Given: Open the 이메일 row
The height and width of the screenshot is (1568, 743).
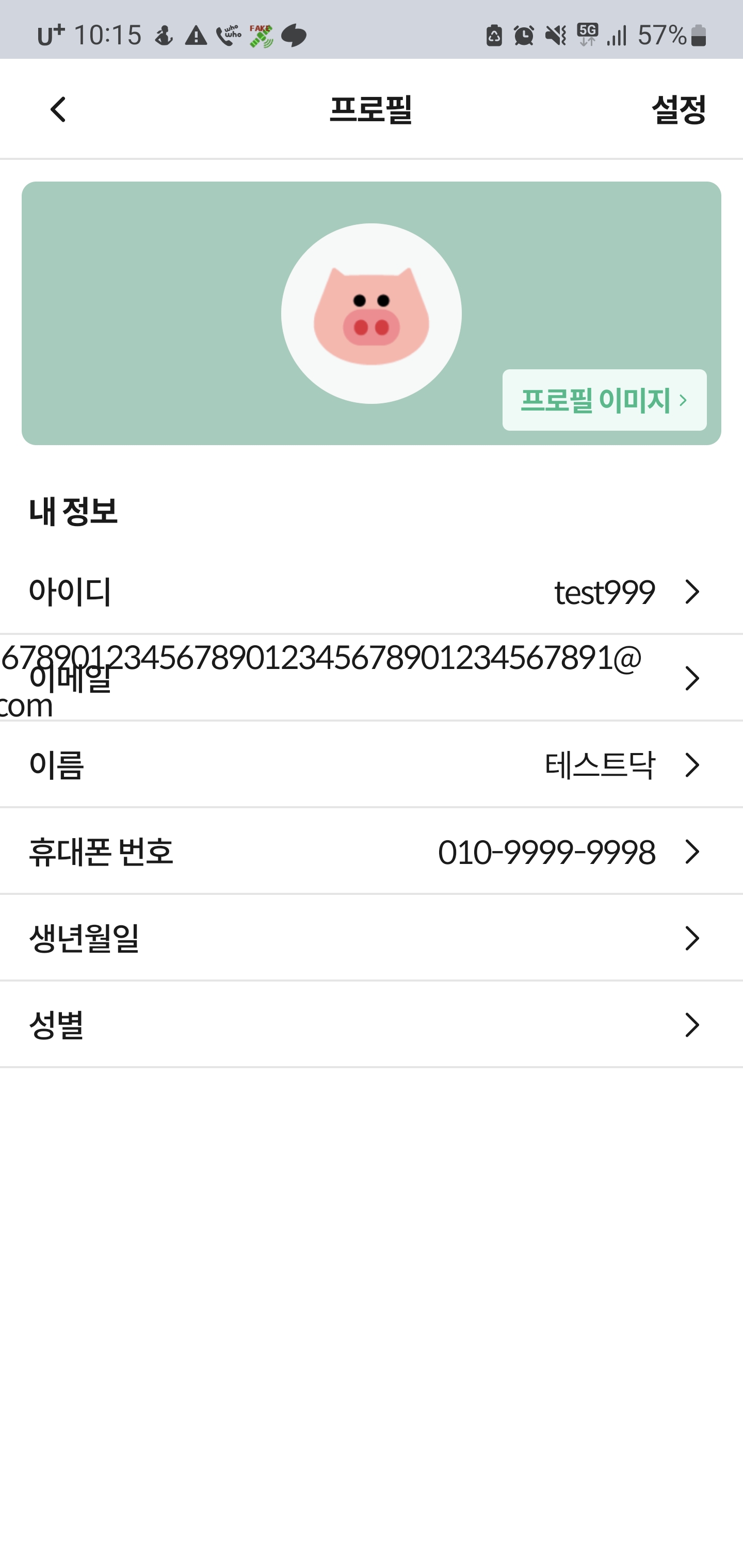Looking at the screenshot, I should point(372,678).
